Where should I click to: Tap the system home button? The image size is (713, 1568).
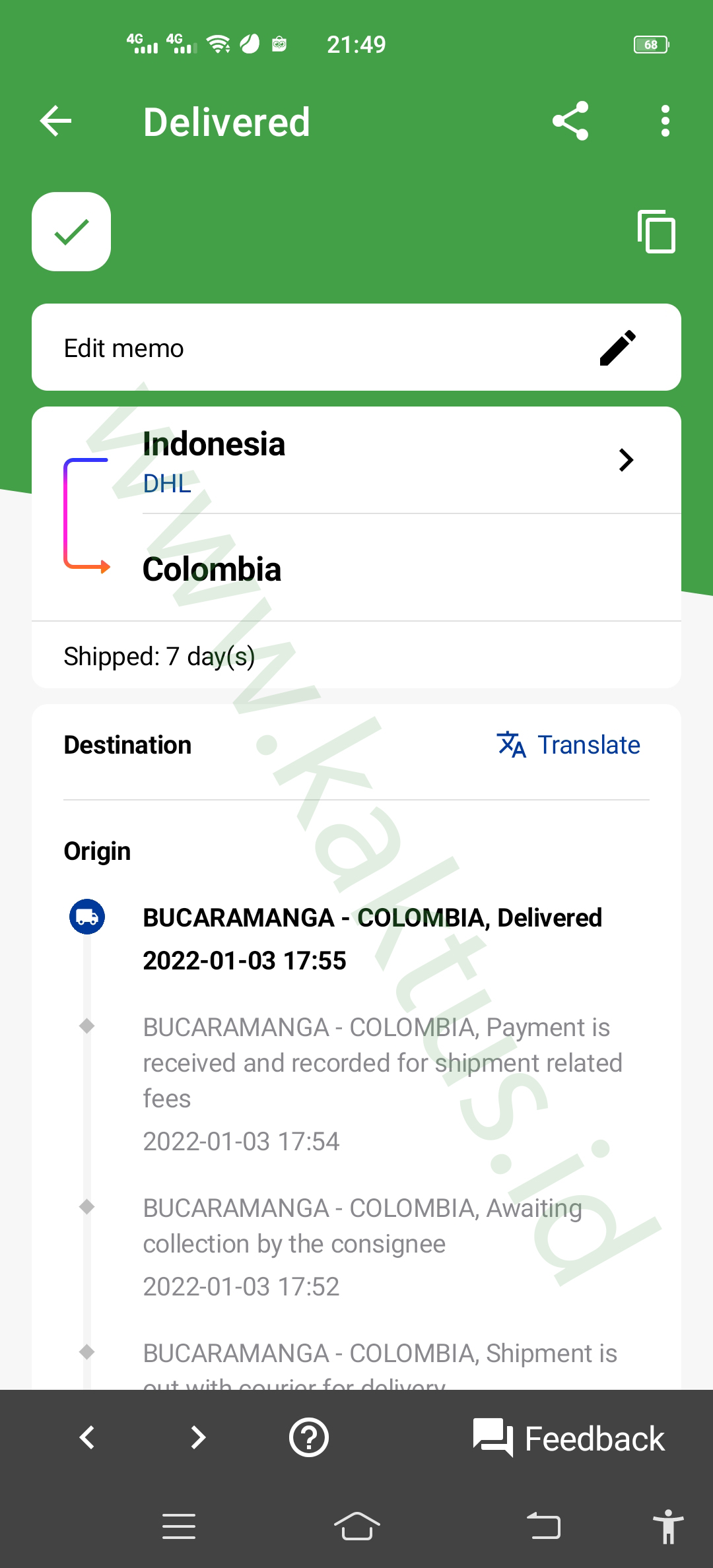pyautogui.click(x=356, y=1526)
